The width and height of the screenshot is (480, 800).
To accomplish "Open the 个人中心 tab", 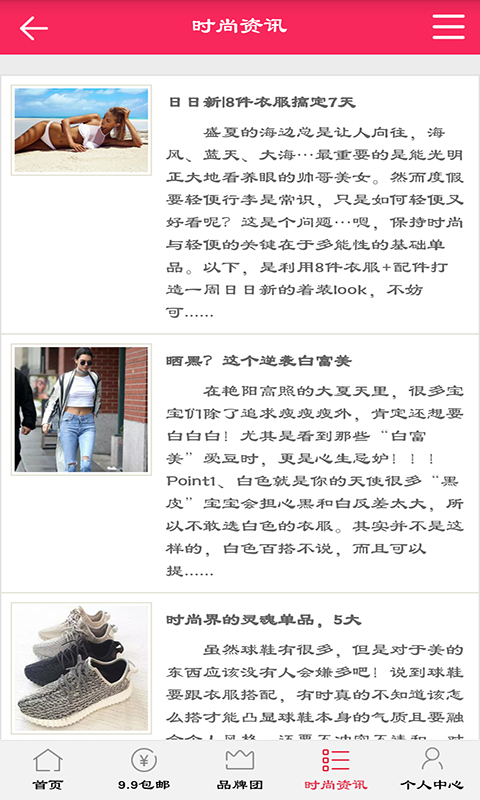I will click(432, 769).
